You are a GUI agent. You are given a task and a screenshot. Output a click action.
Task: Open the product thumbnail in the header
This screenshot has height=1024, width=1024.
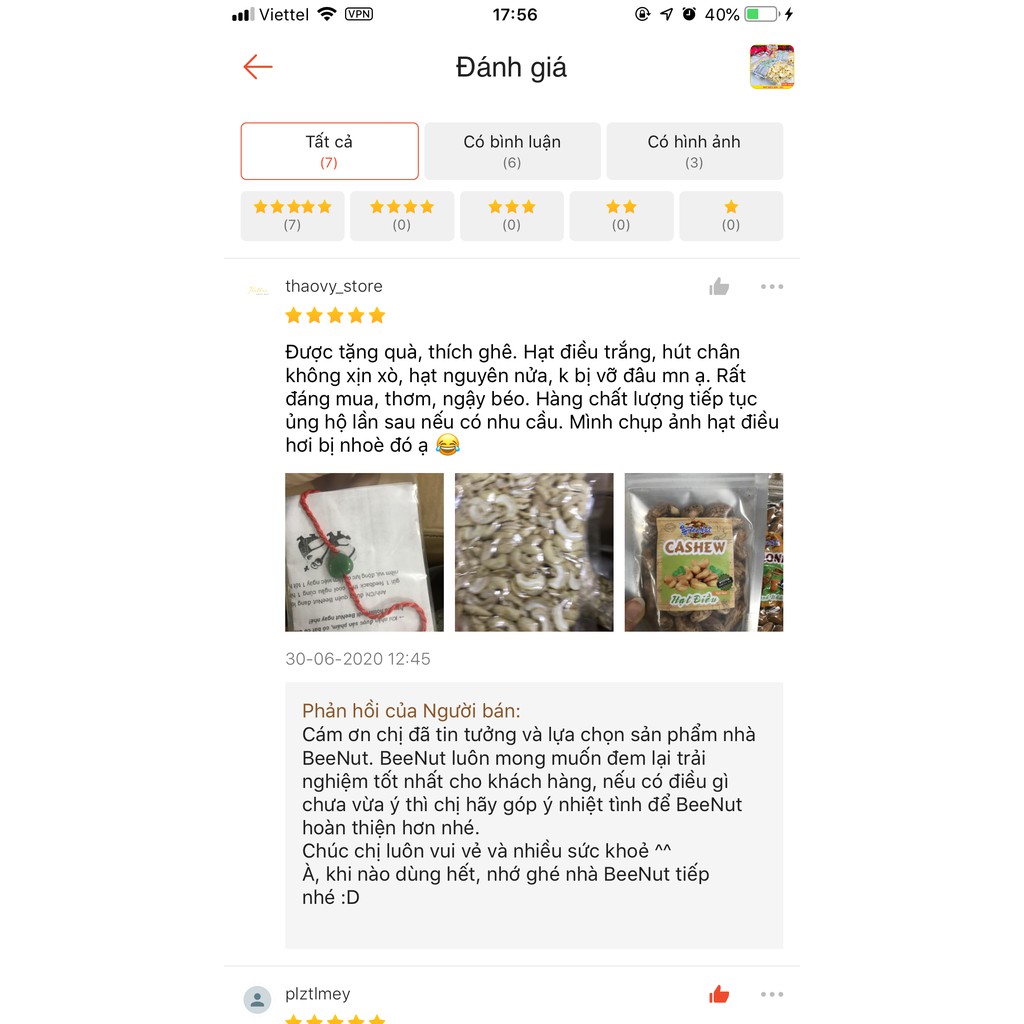pos(772,67)
